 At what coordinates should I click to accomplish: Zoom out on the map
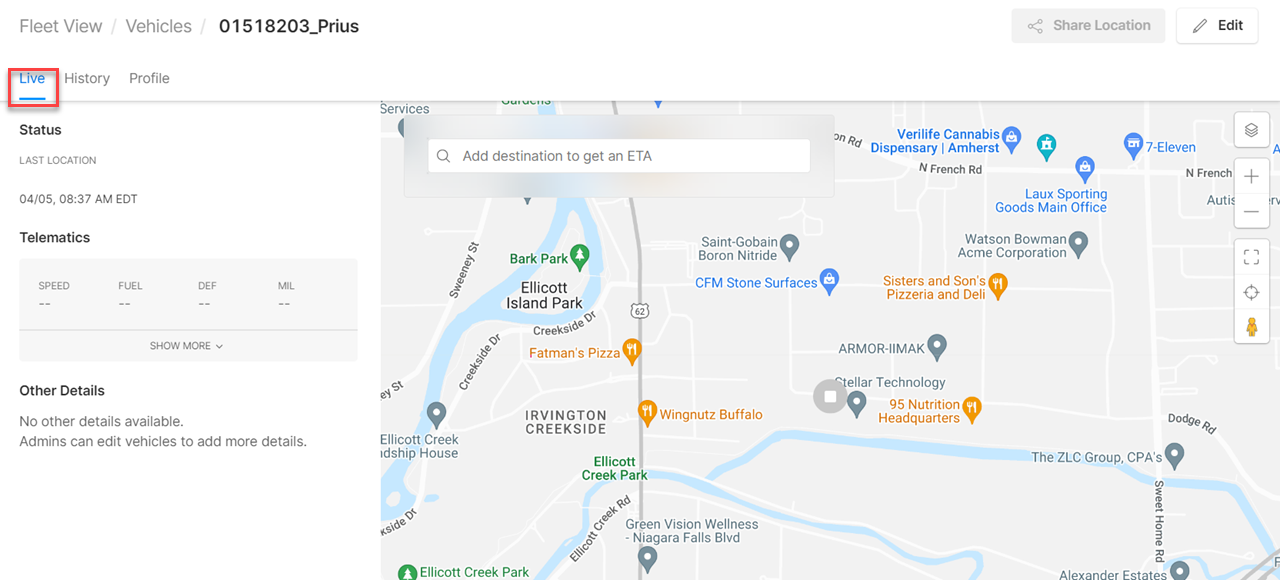click(x=1251, y=212)
